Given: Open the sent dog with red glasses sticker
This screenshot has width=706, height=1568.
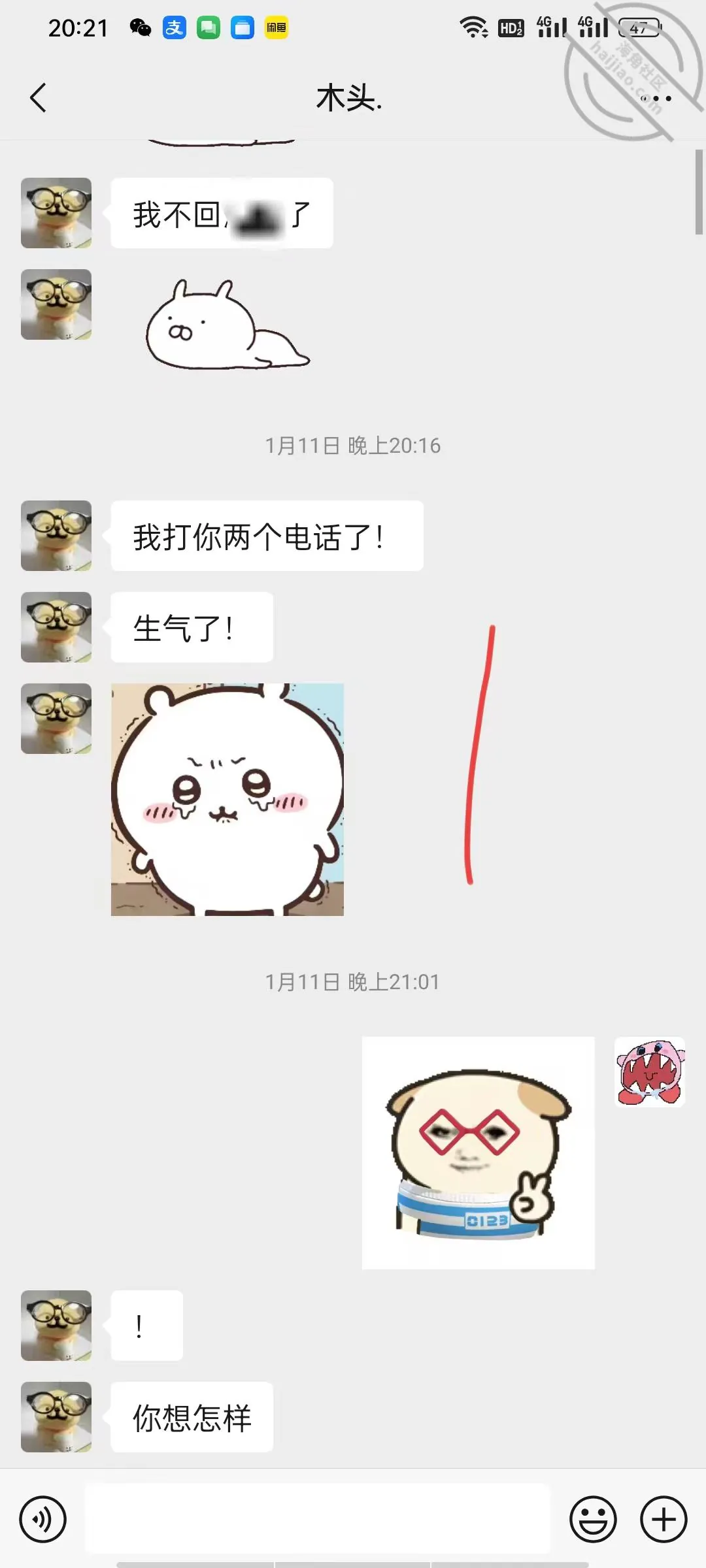Looking at the screenshot, I should [x=479, y=1153].
